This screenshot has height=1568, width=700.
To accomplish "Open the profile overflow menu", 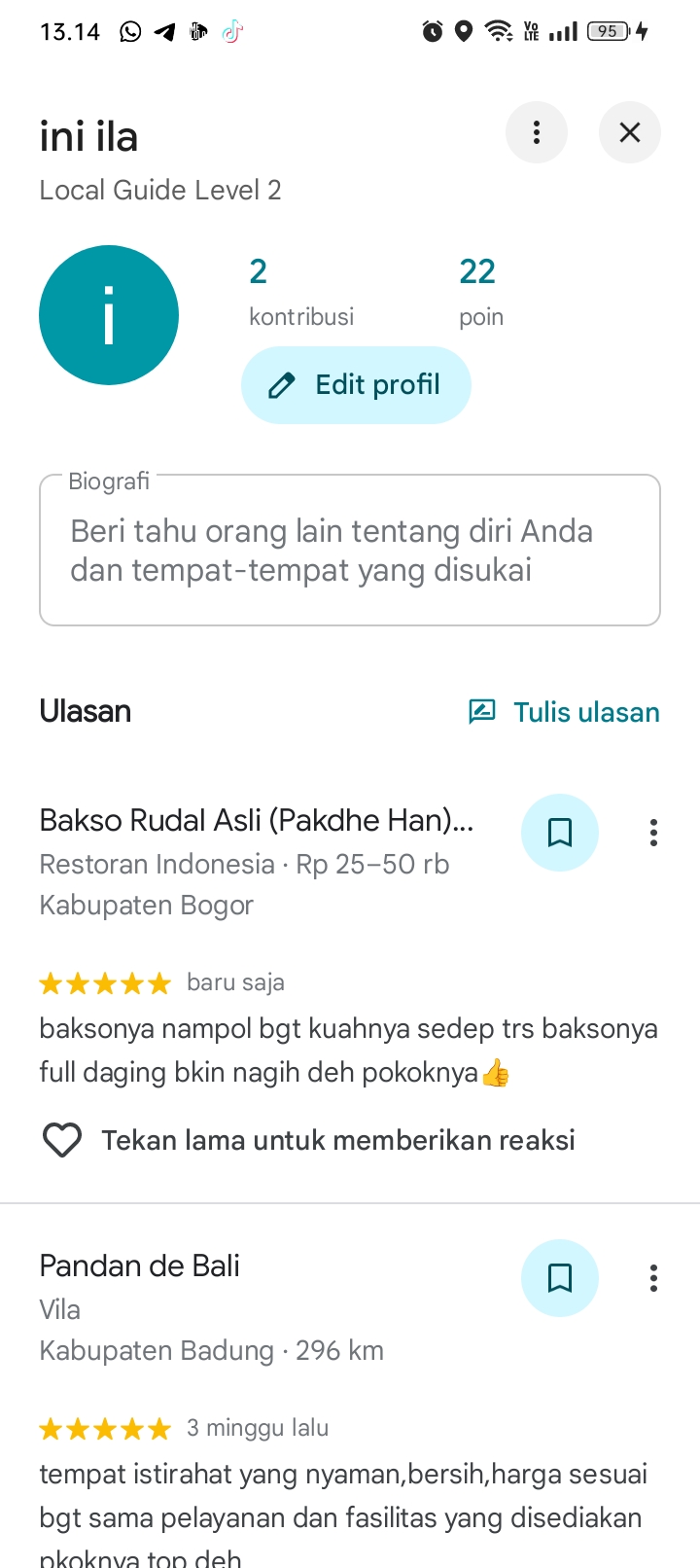I will click(537, 132).
